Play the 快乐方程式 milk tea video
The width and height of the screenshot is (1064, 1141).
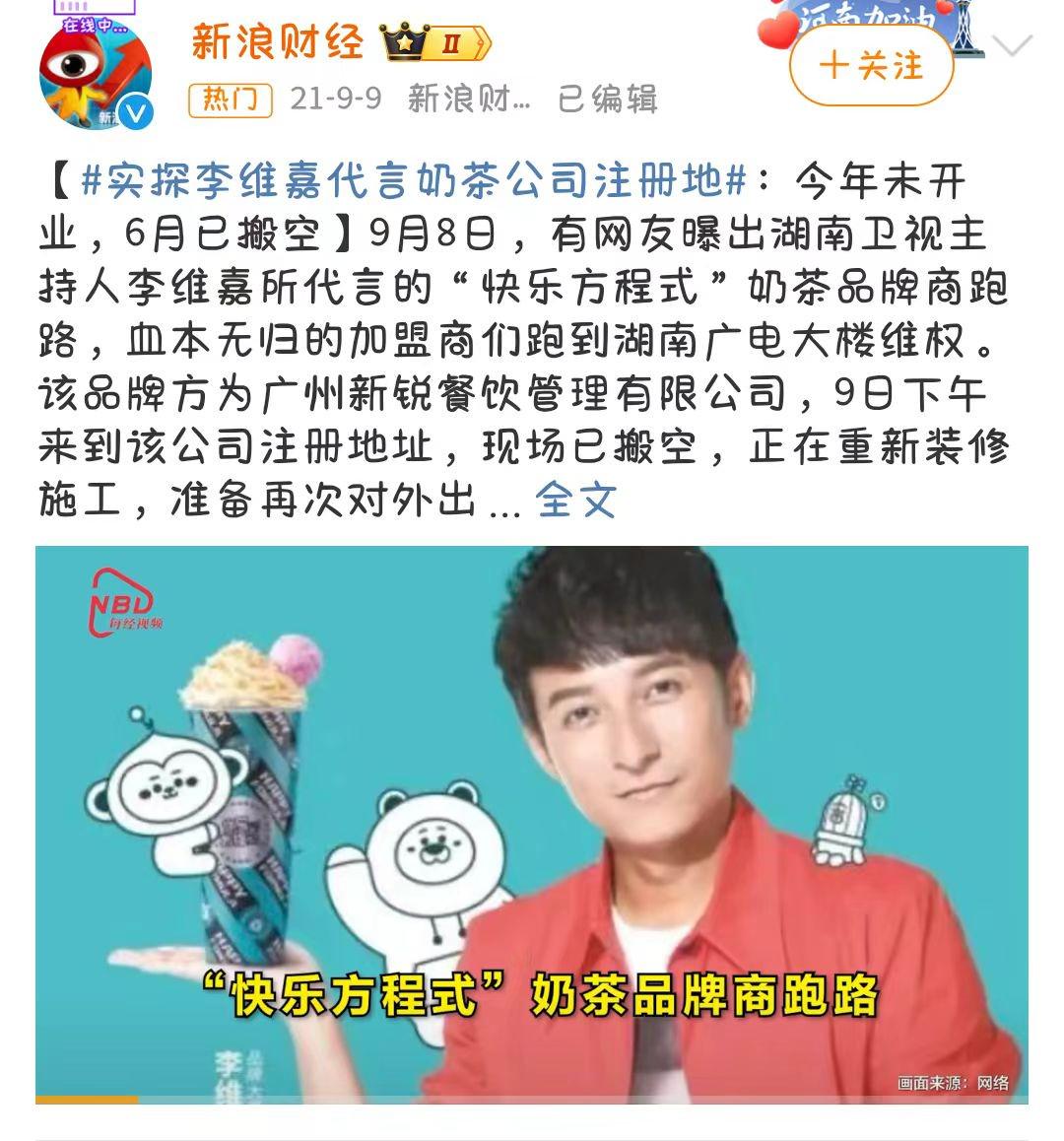(532, 823)
